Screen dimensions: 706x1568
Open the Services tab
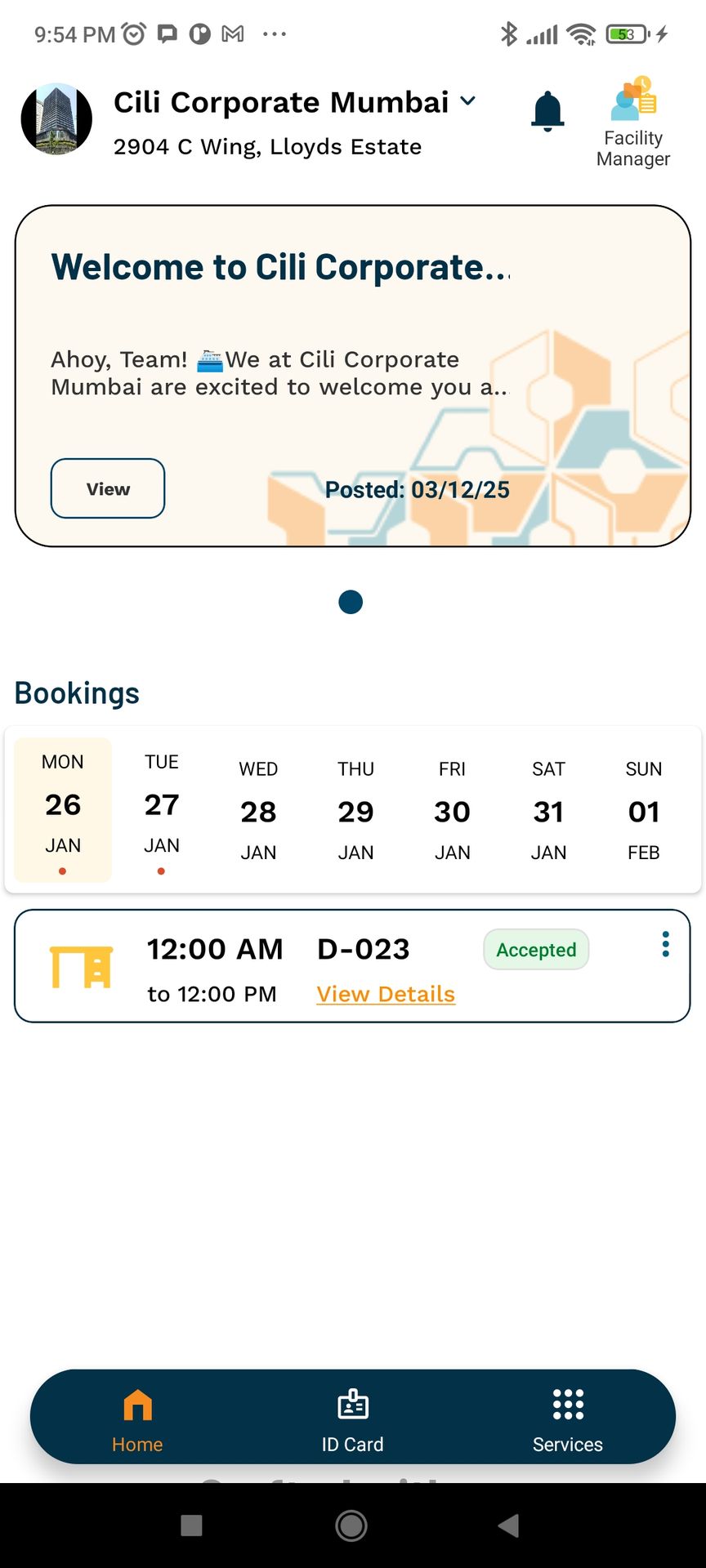[568, 1421]
